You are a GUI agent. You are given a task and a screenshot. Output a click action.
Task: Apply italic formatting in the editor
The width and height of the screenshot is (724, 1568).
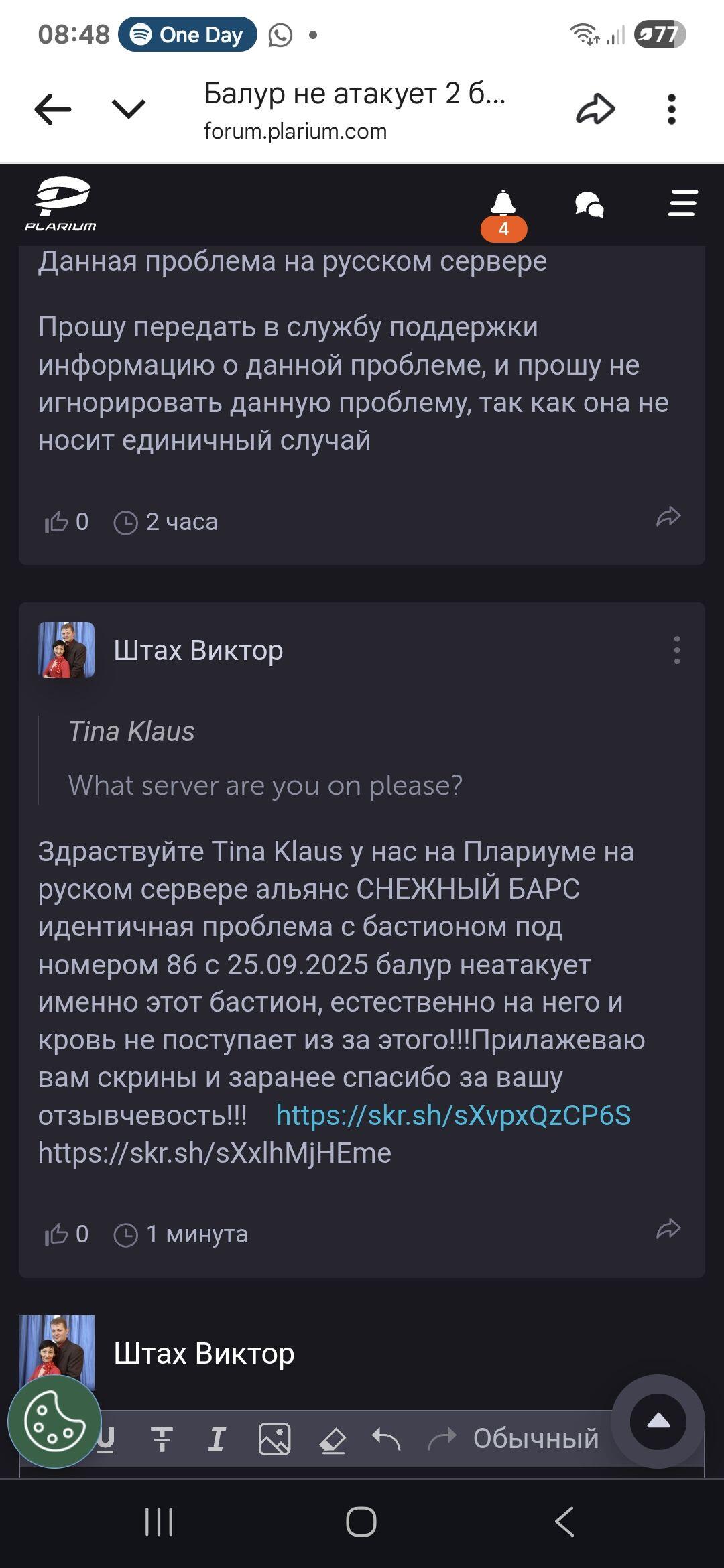click(216, 1439)
